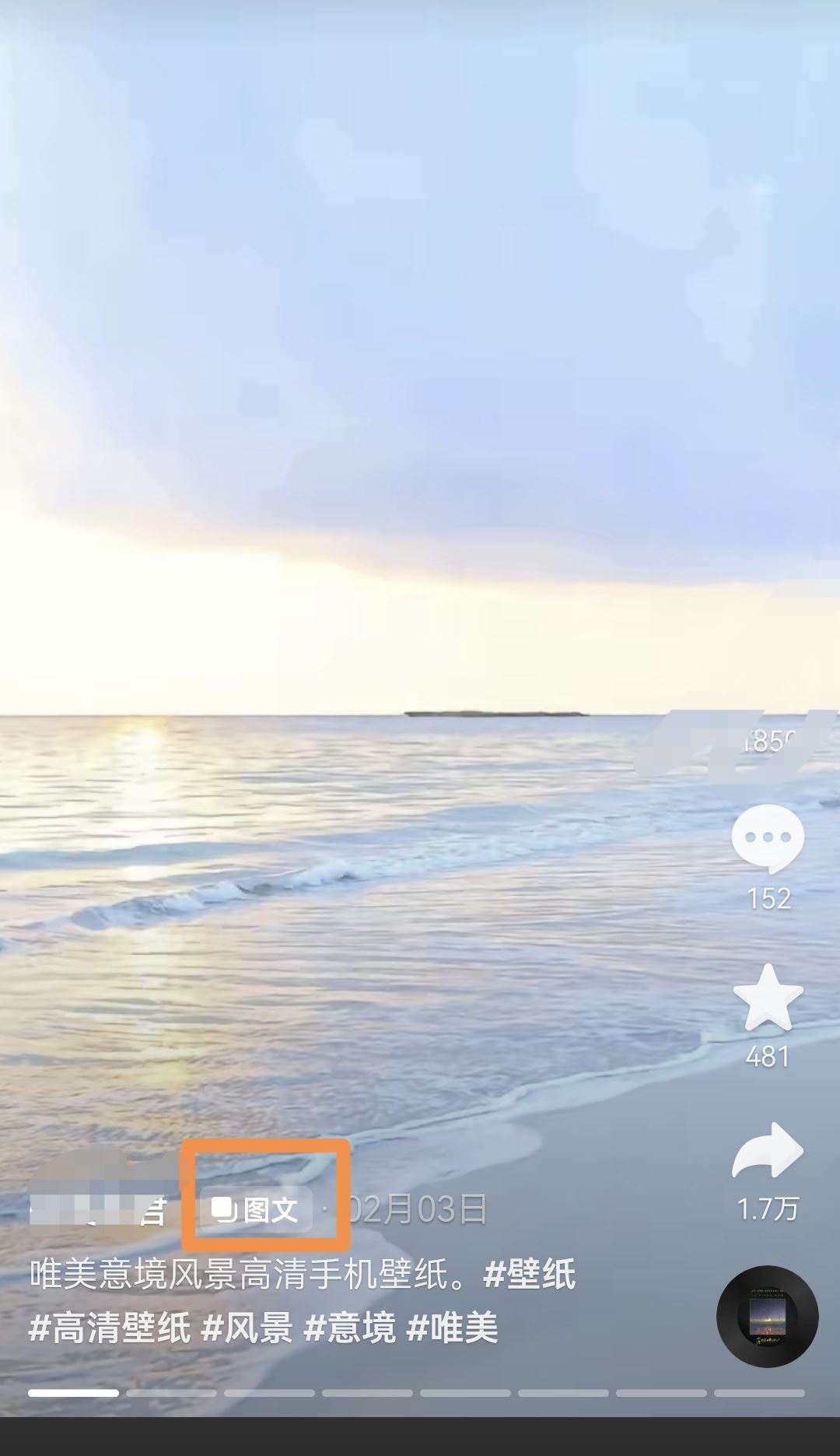Viewport: 840px width, 1456px height.
Task: Open the spinning music disc
Action: click(767, 1316)
